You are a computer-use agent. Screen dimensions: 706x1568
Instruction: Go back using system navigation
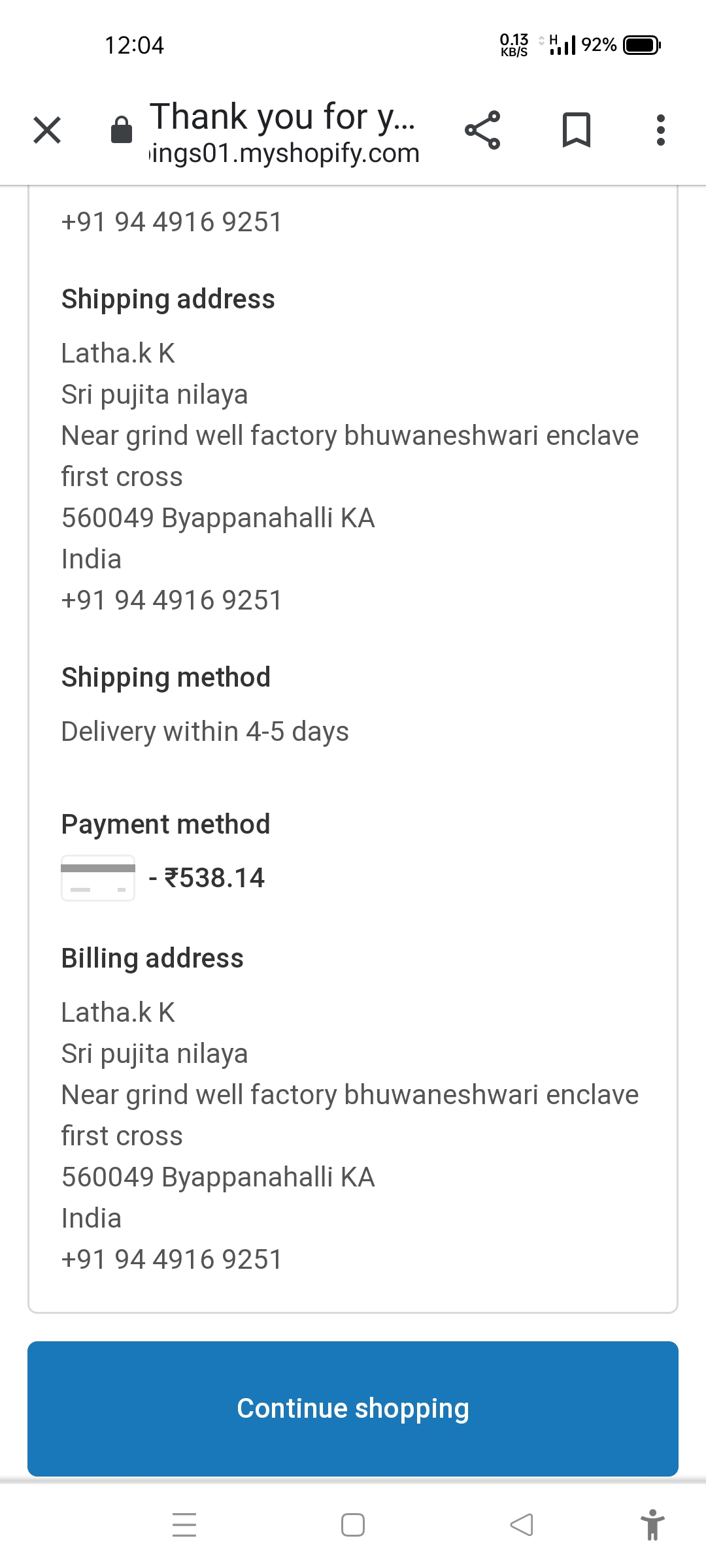[522, 1525]
